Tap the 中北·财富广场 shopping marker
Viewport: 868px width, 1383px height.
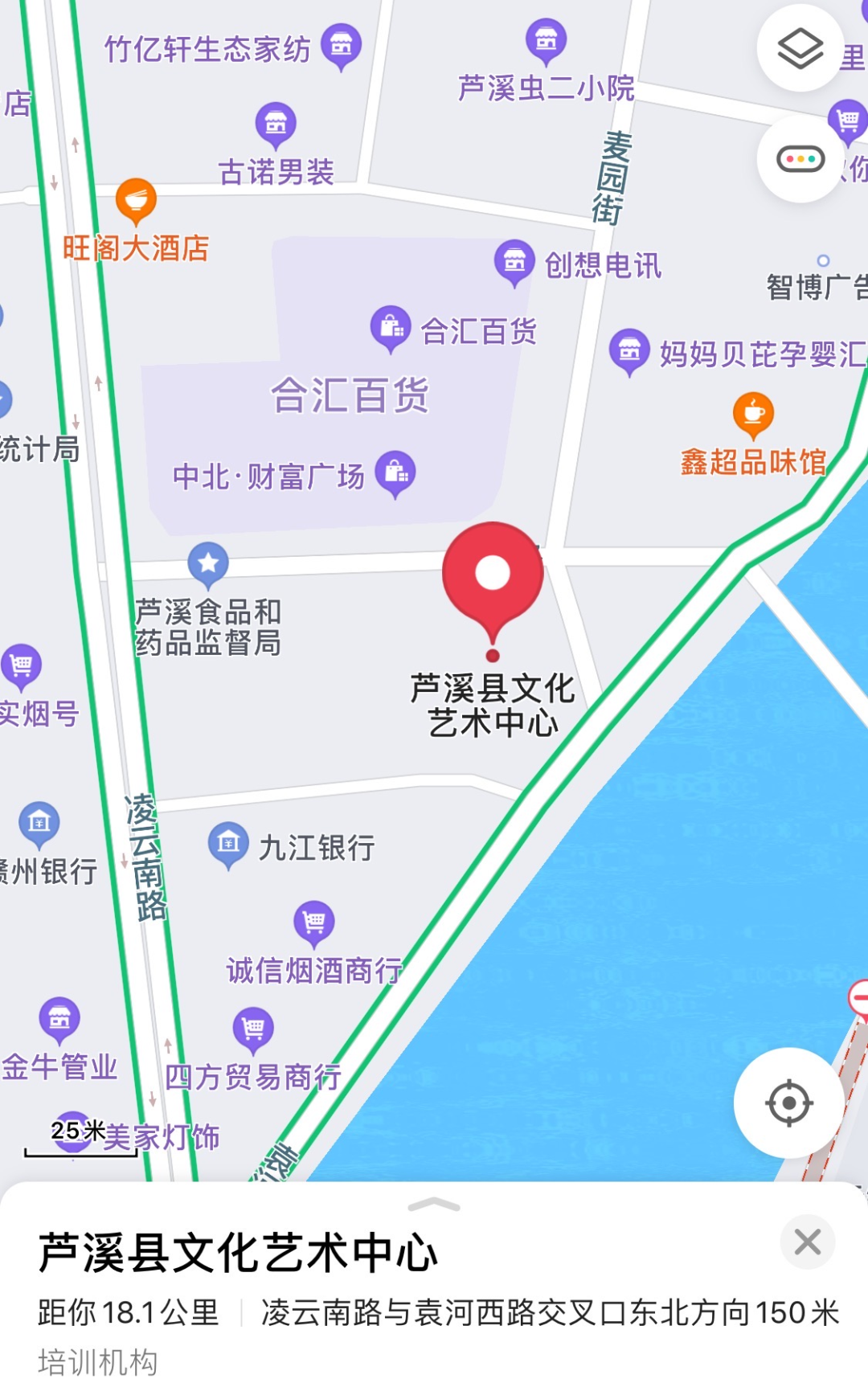pos(395,474)
